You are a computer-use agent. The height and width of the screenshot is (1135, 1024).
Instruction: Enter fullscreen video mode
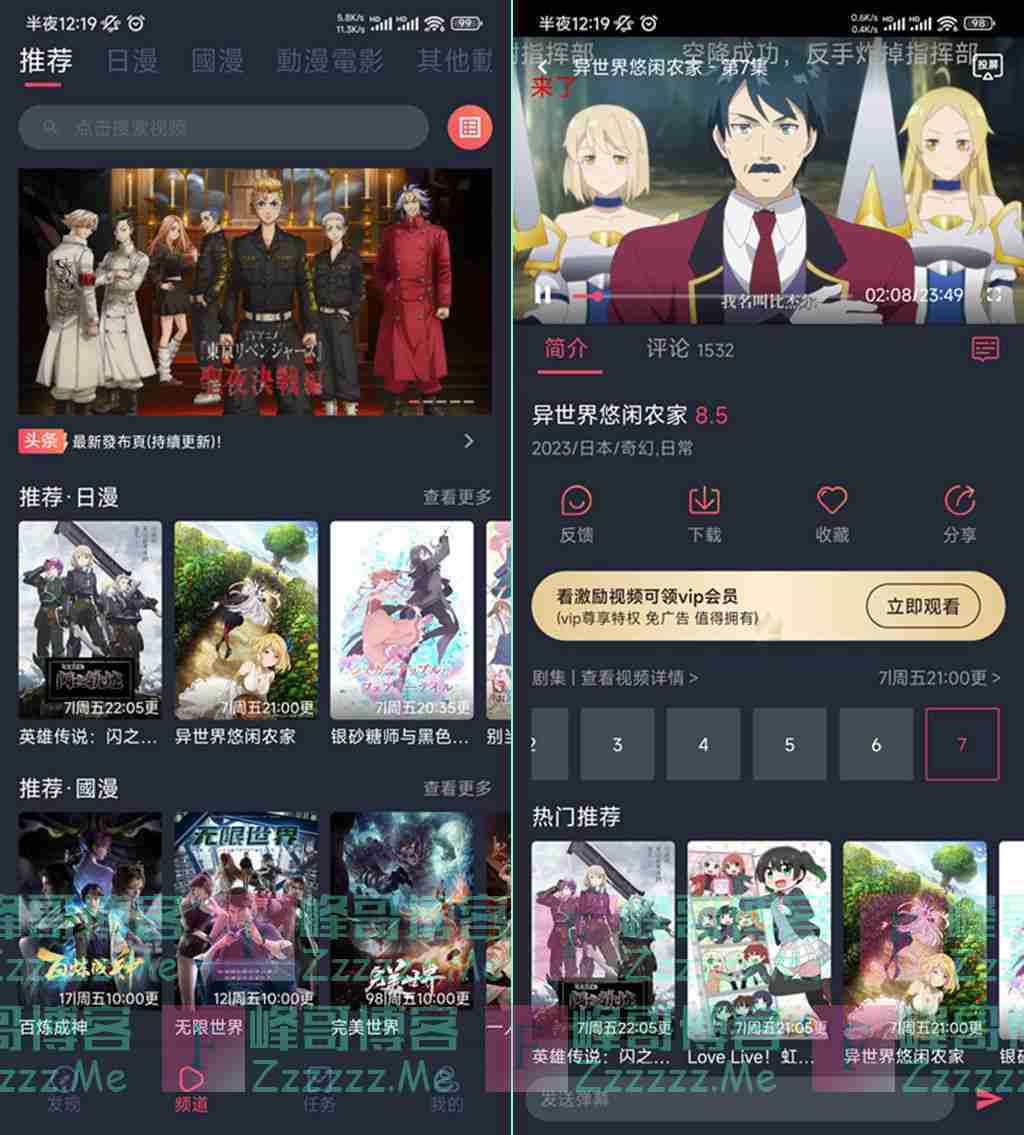993,295
